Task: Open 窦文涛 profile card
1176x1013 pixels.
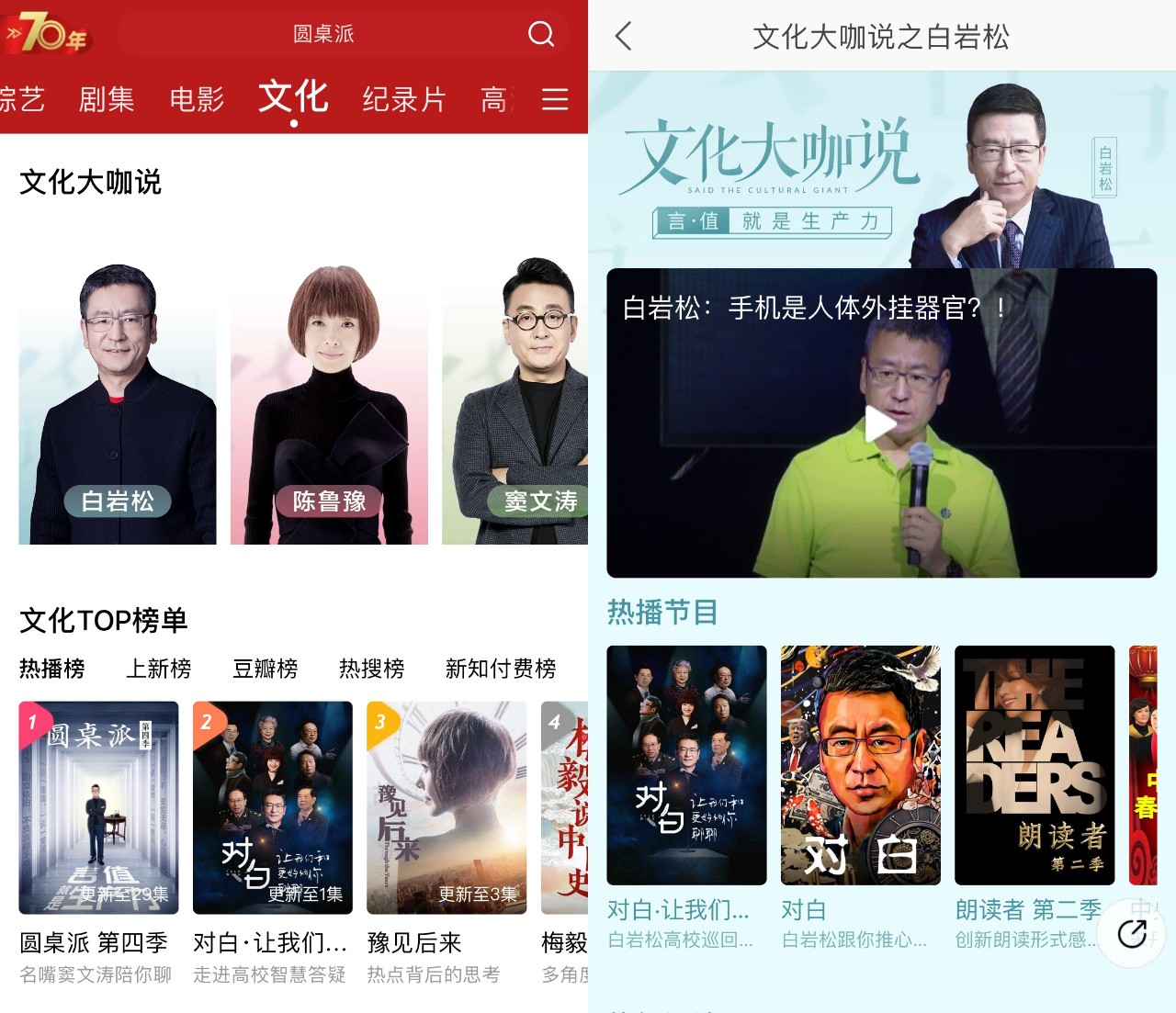Action: (x=514, y=404)
